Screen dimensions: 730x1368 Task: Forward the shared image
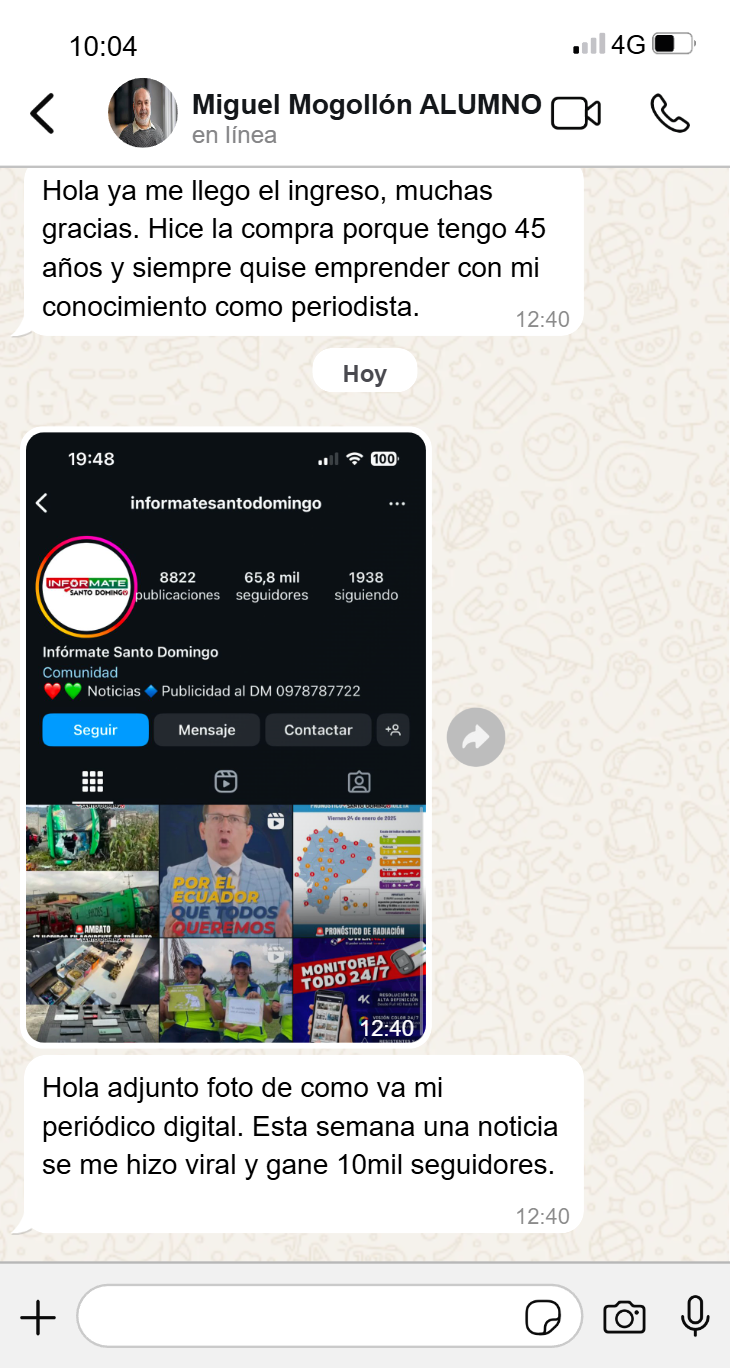point(475,738)
